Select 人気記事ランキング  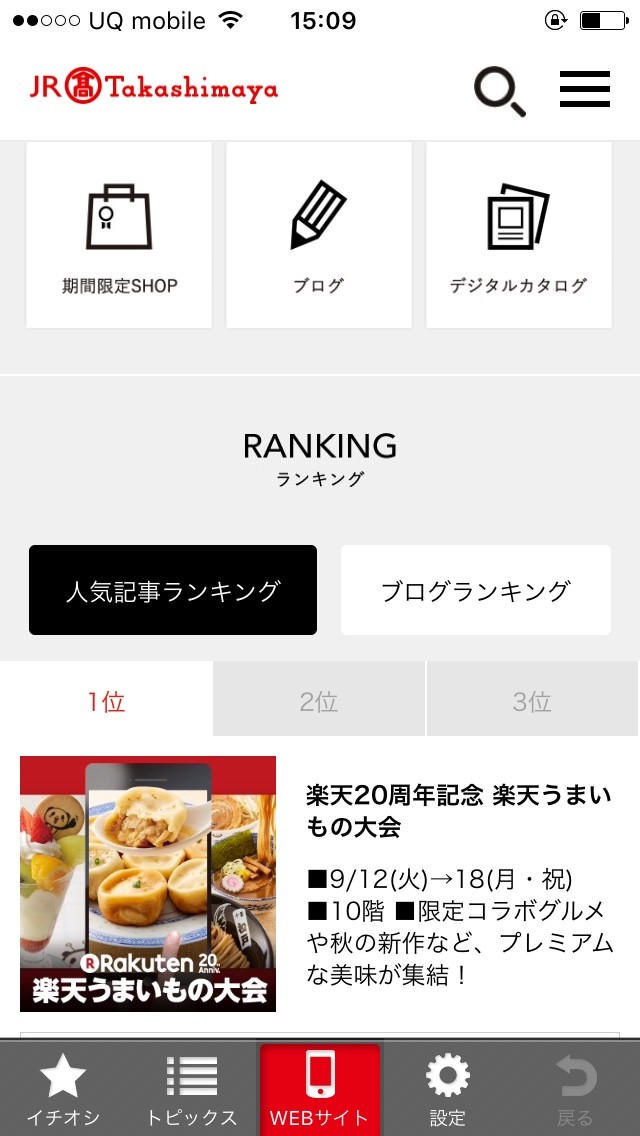(173, 590)
